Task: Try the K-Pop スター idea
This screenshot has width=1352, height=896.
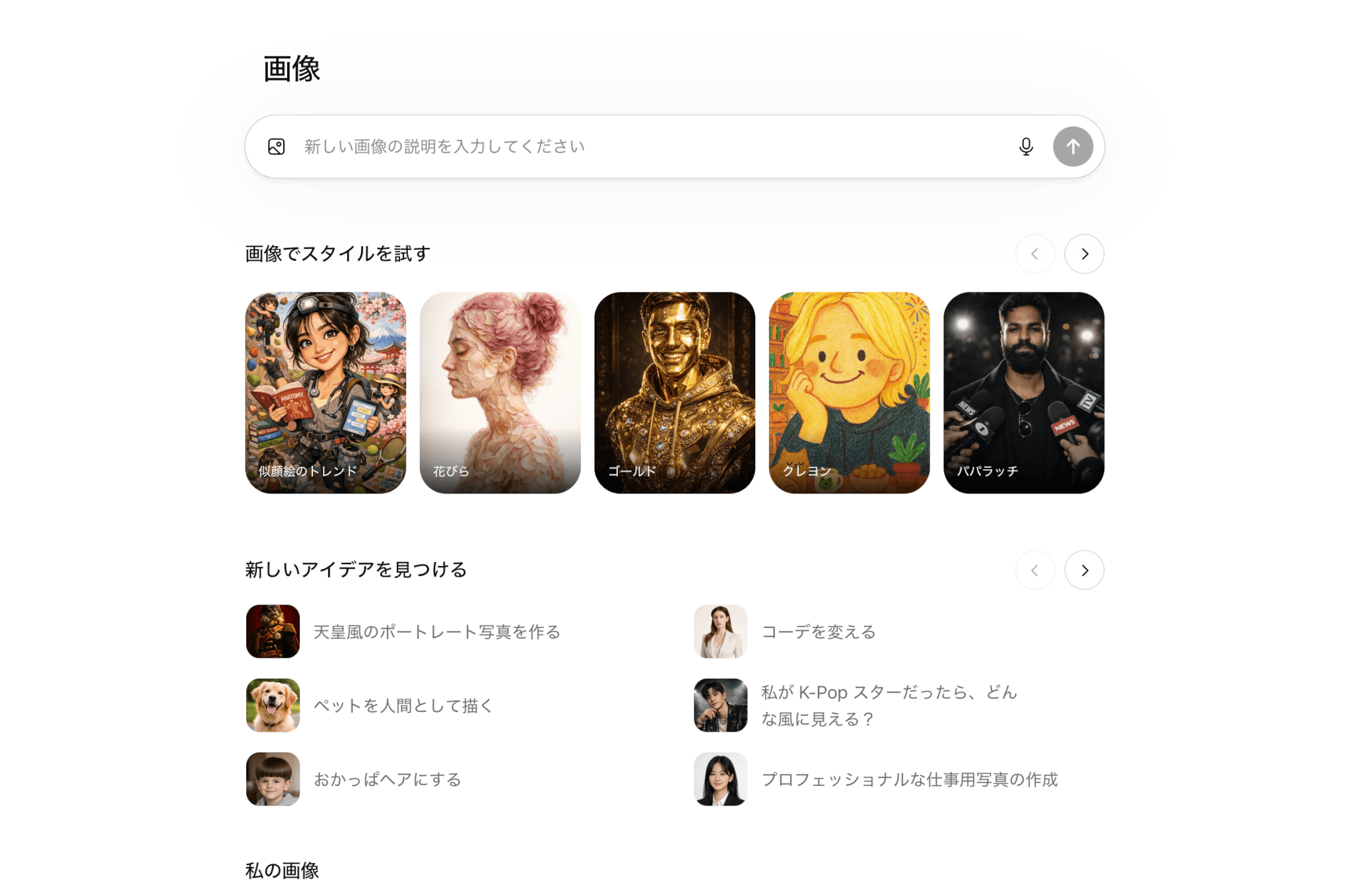Action: [x=889, y=705]
